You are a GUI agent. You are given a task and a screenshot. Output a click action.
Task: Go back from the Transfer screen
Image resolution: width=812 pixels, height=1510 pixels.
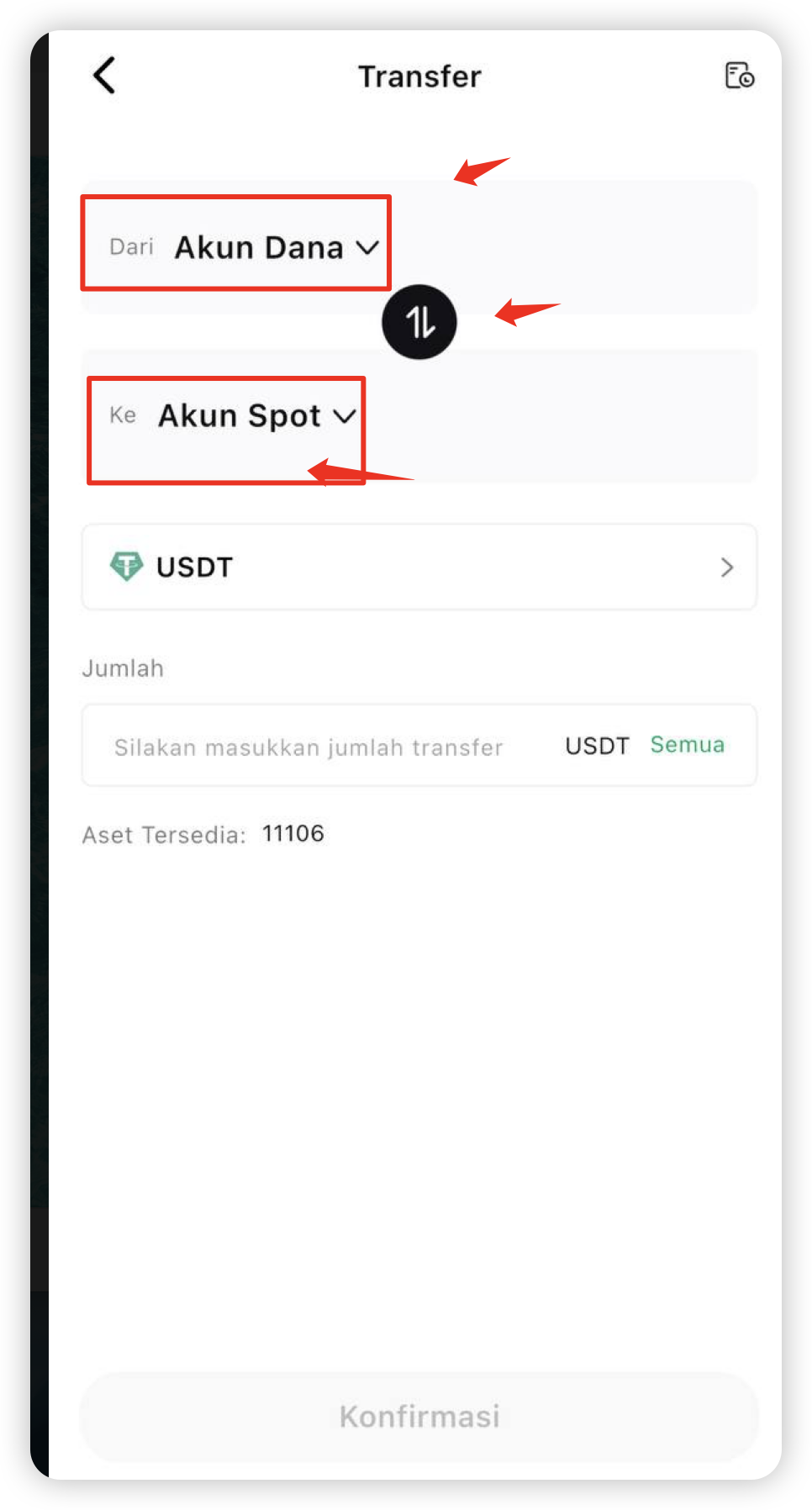[x=103, y=76]
